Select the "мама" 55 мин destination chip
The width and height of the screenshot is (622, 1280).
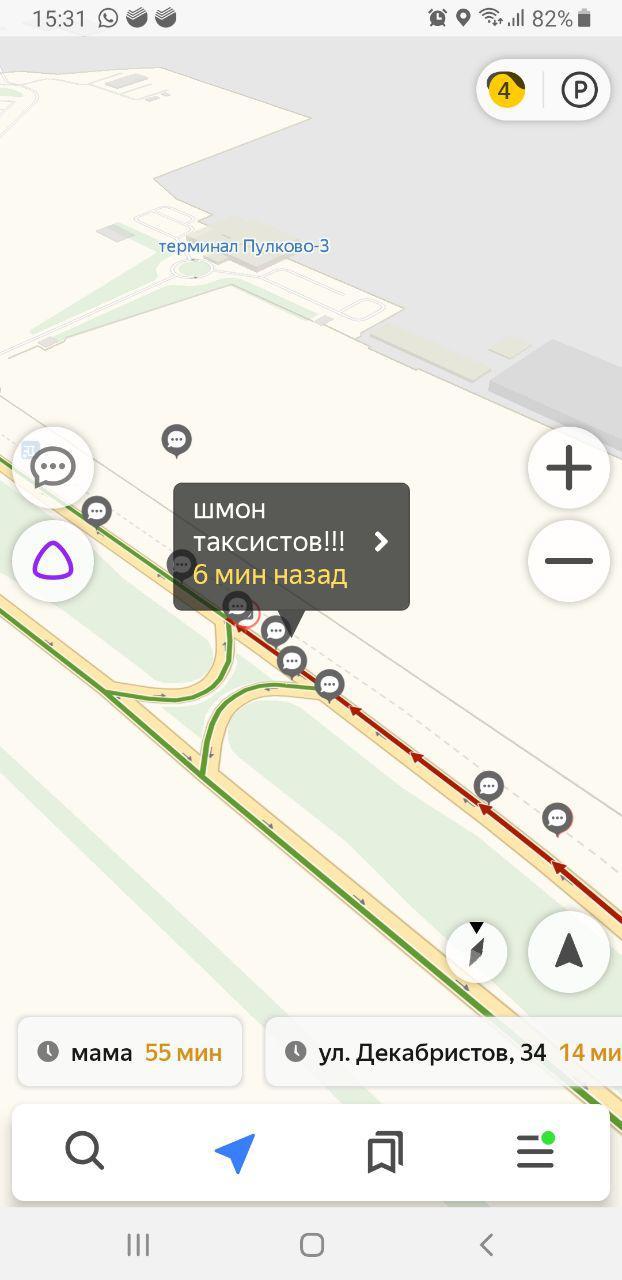click(130, 1052)
